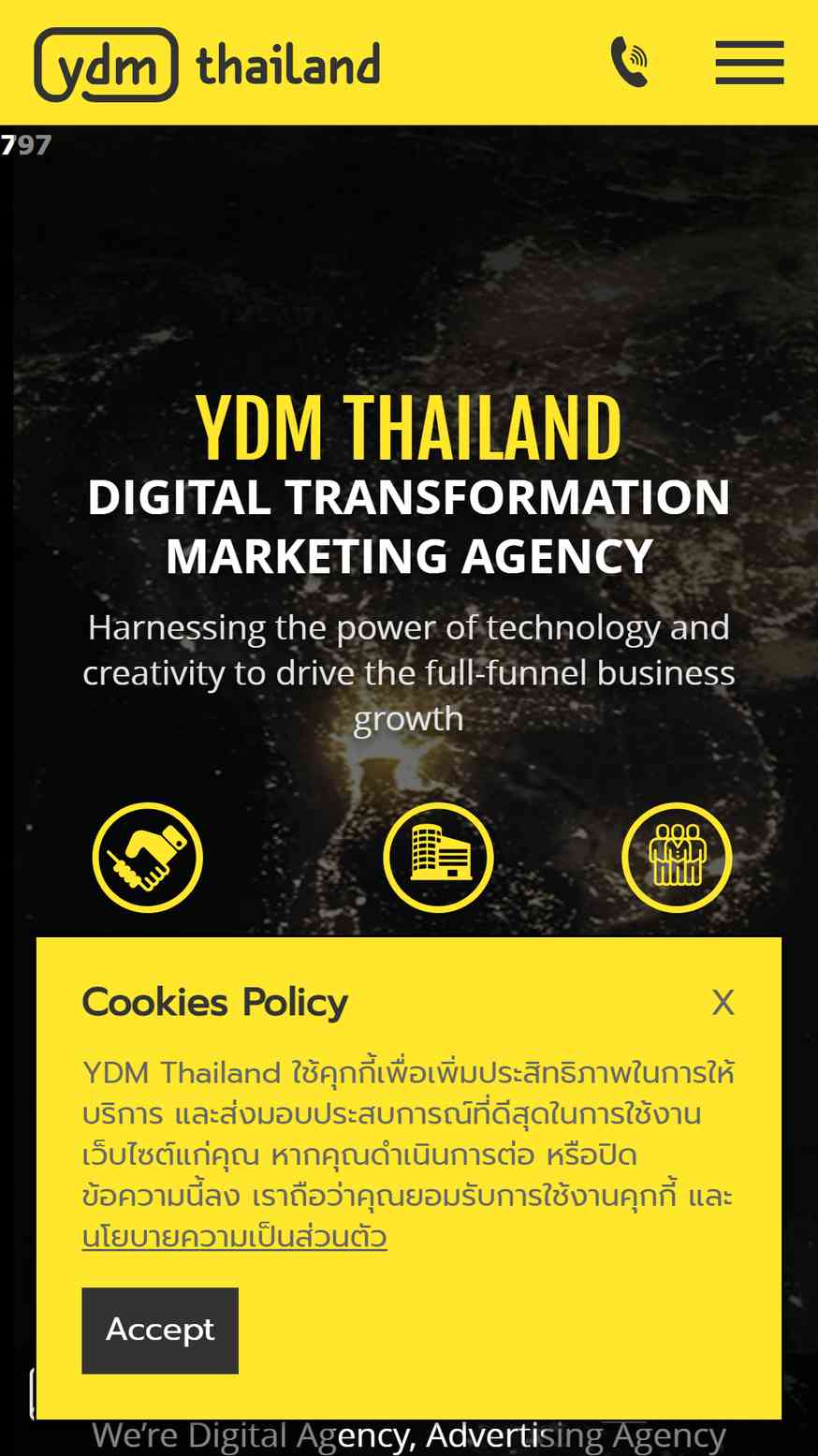
Task: Dismiss the Cookies Policy banner
Action: coord(723,1002)
